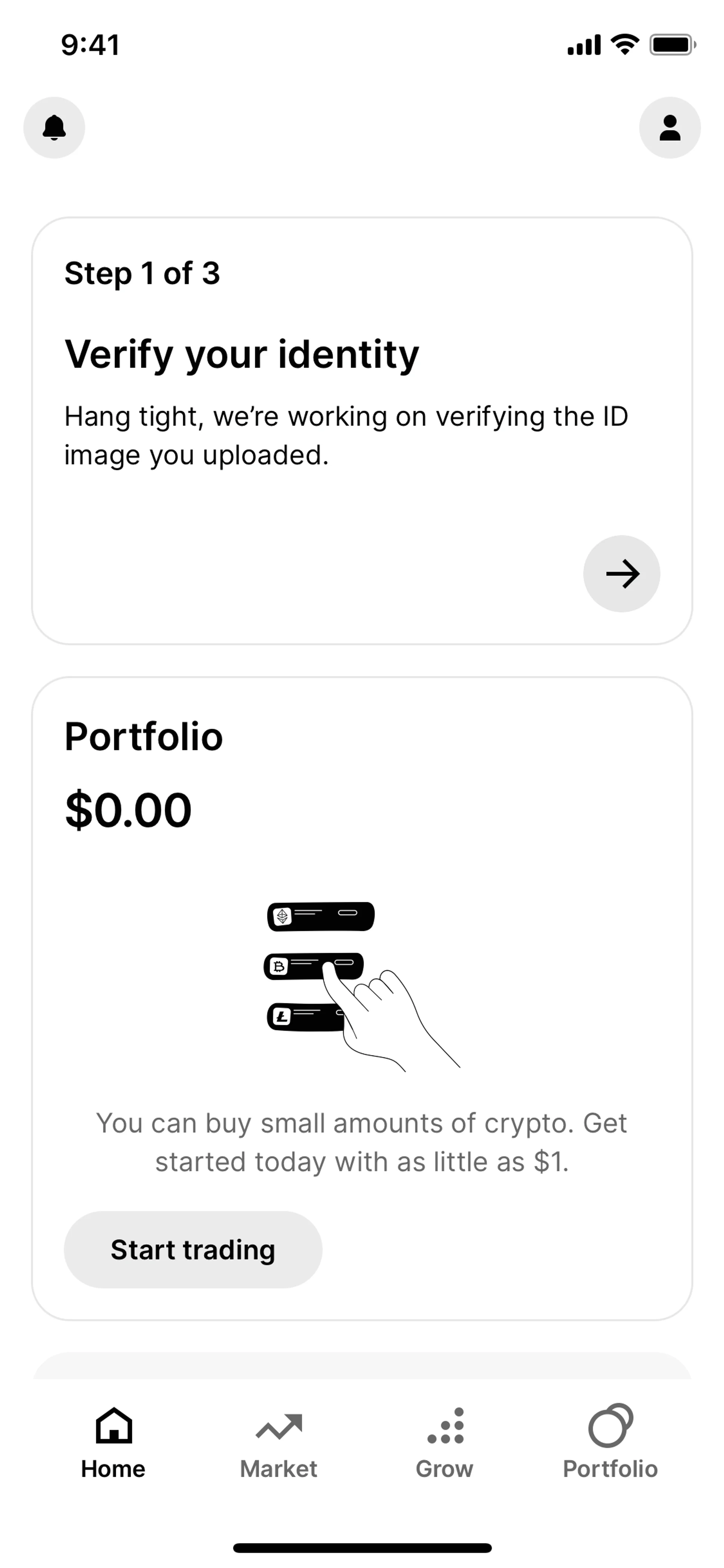
Task: Switch to the Market tab
Action: tap(279, 1443)
